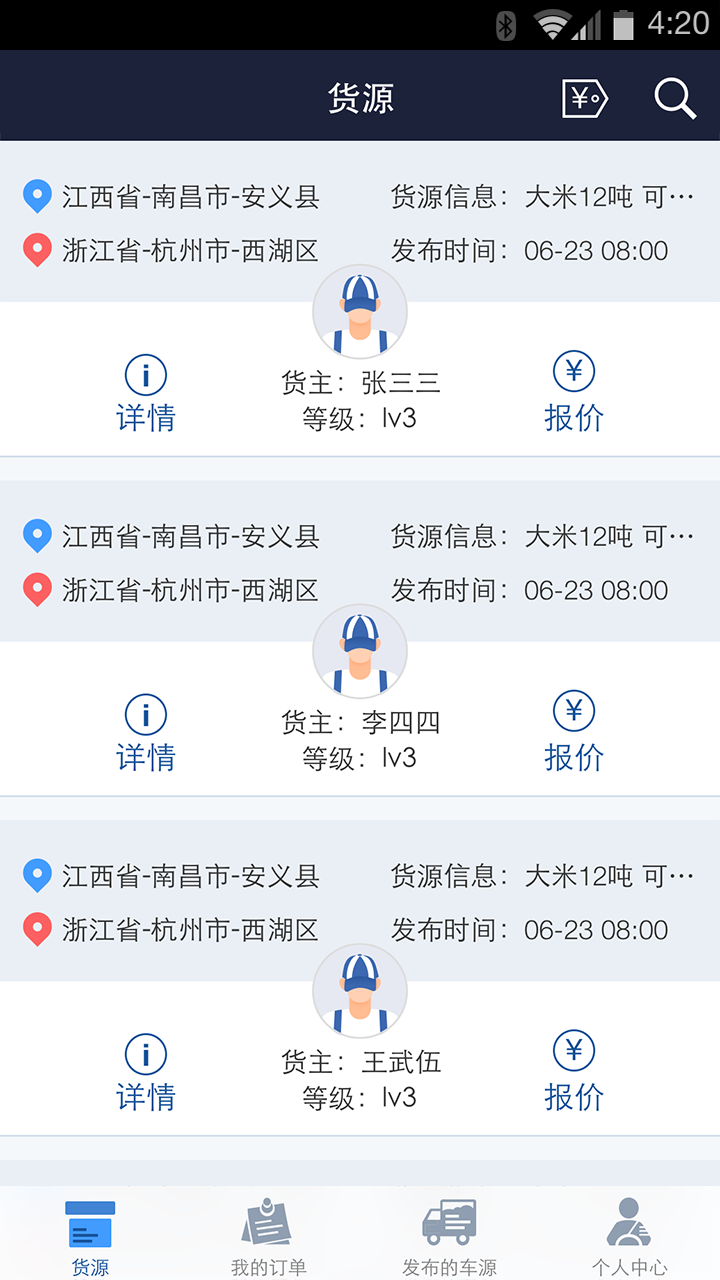Tap 报价 for 王武伍's cargo

574,1074
